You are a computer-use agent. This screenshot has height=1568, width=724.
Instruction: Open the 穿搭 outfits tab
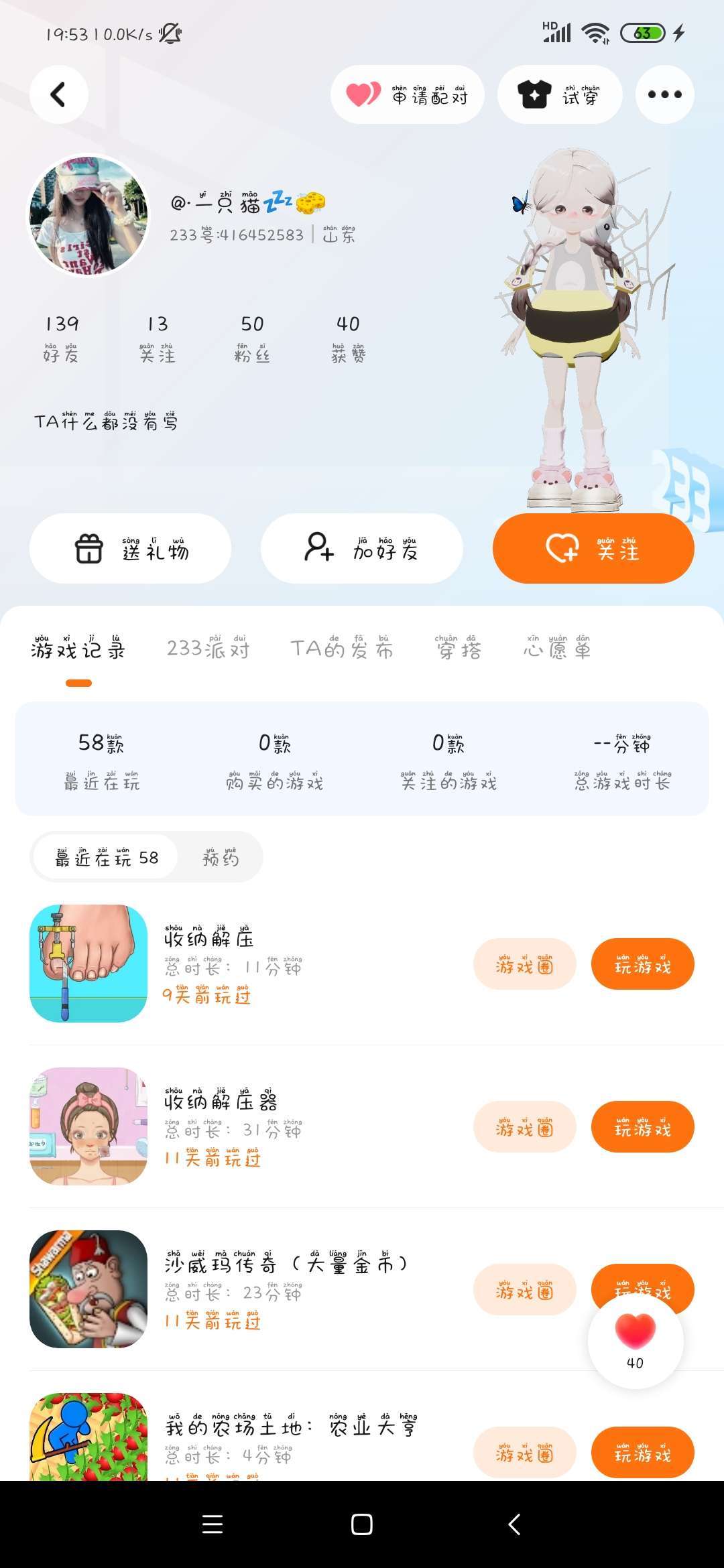(x=459, y=649)
